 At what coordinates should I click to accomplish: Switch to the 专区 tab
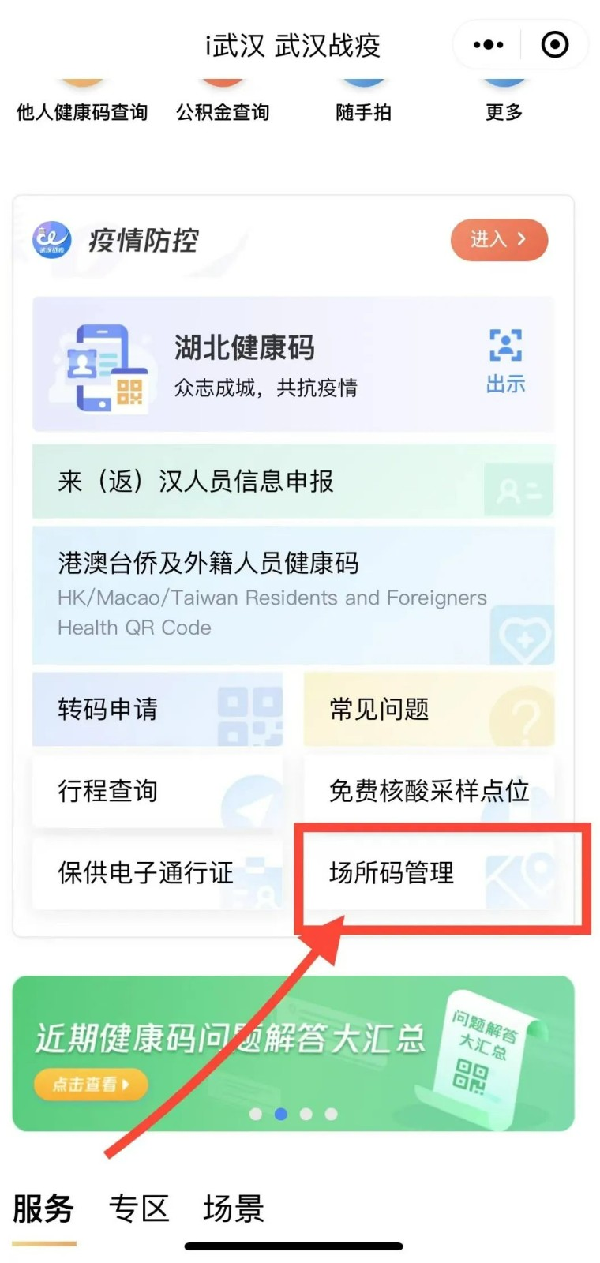(x=139, y=1208)
